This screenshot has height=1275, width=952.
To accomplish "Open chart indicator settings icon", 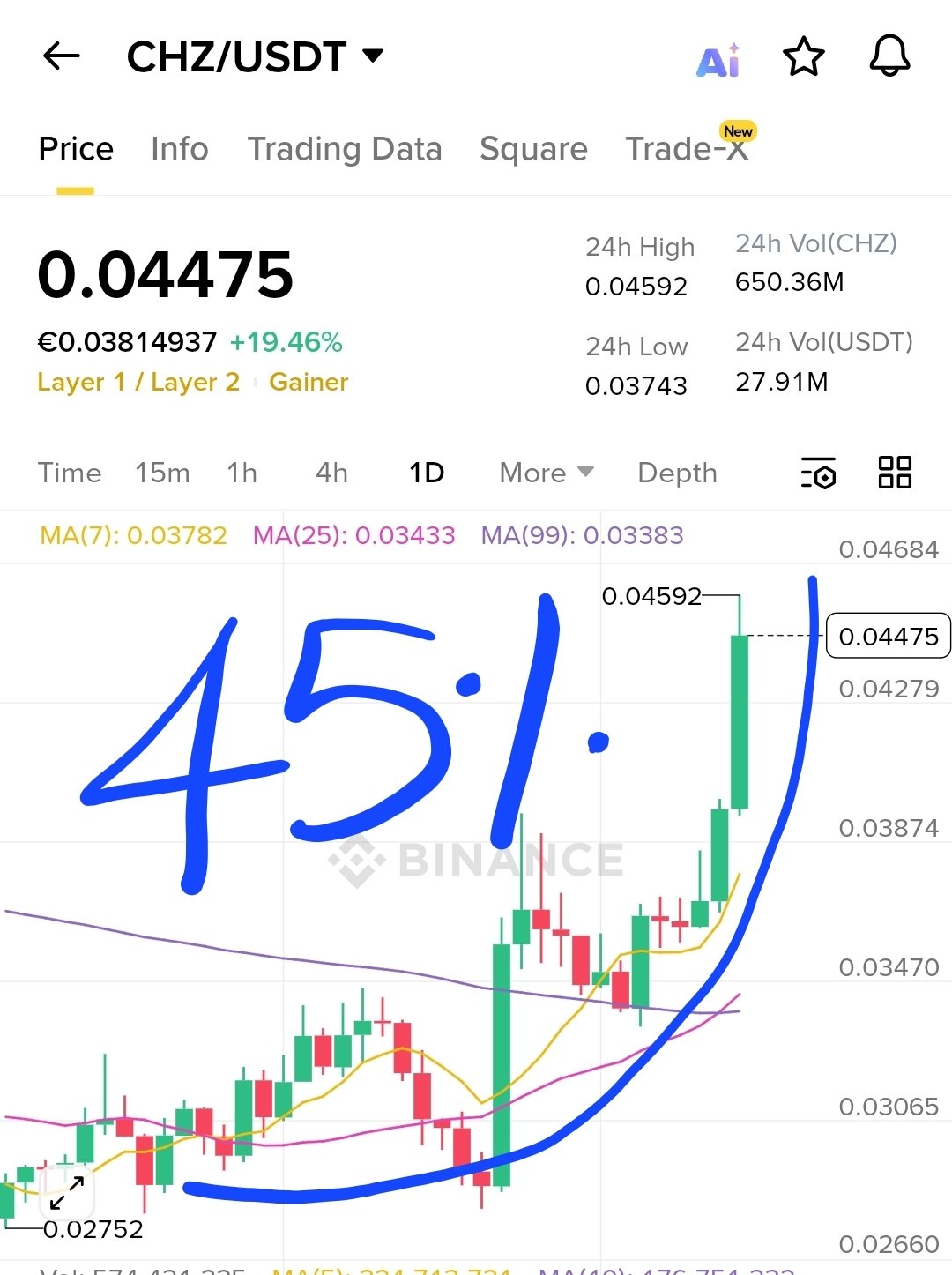I will 818,473.
